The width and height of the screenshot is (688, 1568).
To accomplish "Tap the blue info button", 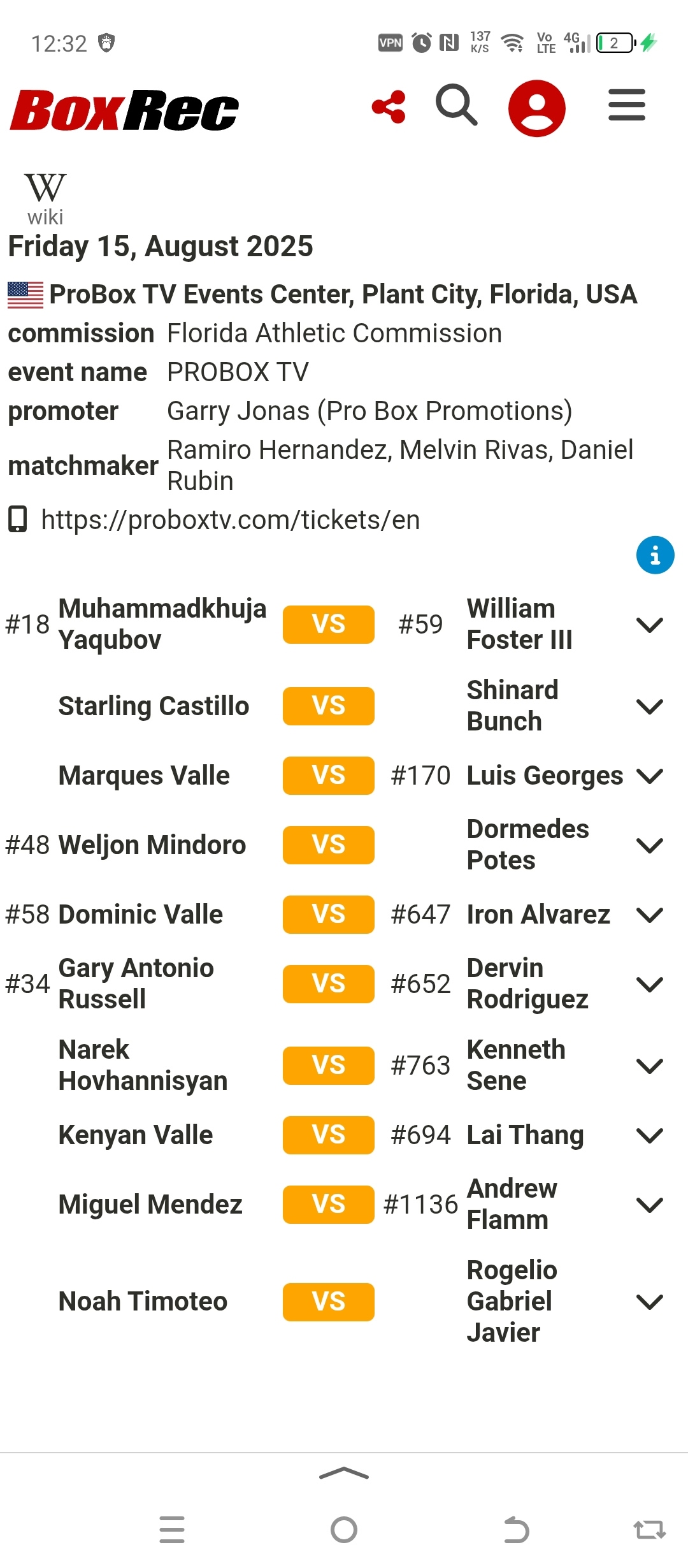I will click(656, 555).
